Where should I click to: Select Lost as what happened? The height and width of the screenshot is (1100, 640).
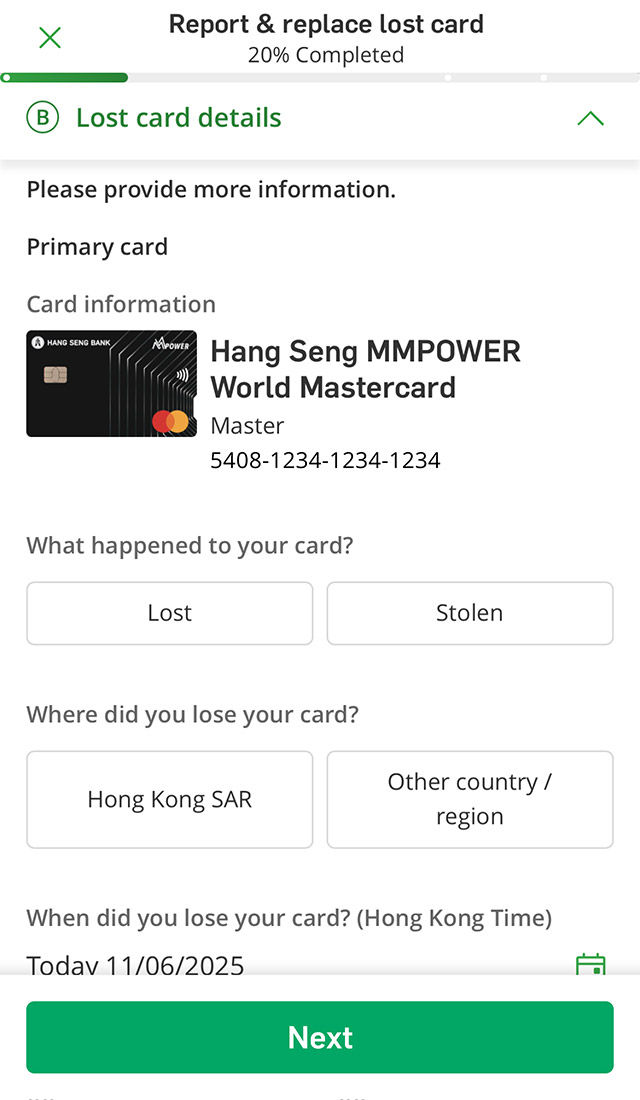(169, 613)
